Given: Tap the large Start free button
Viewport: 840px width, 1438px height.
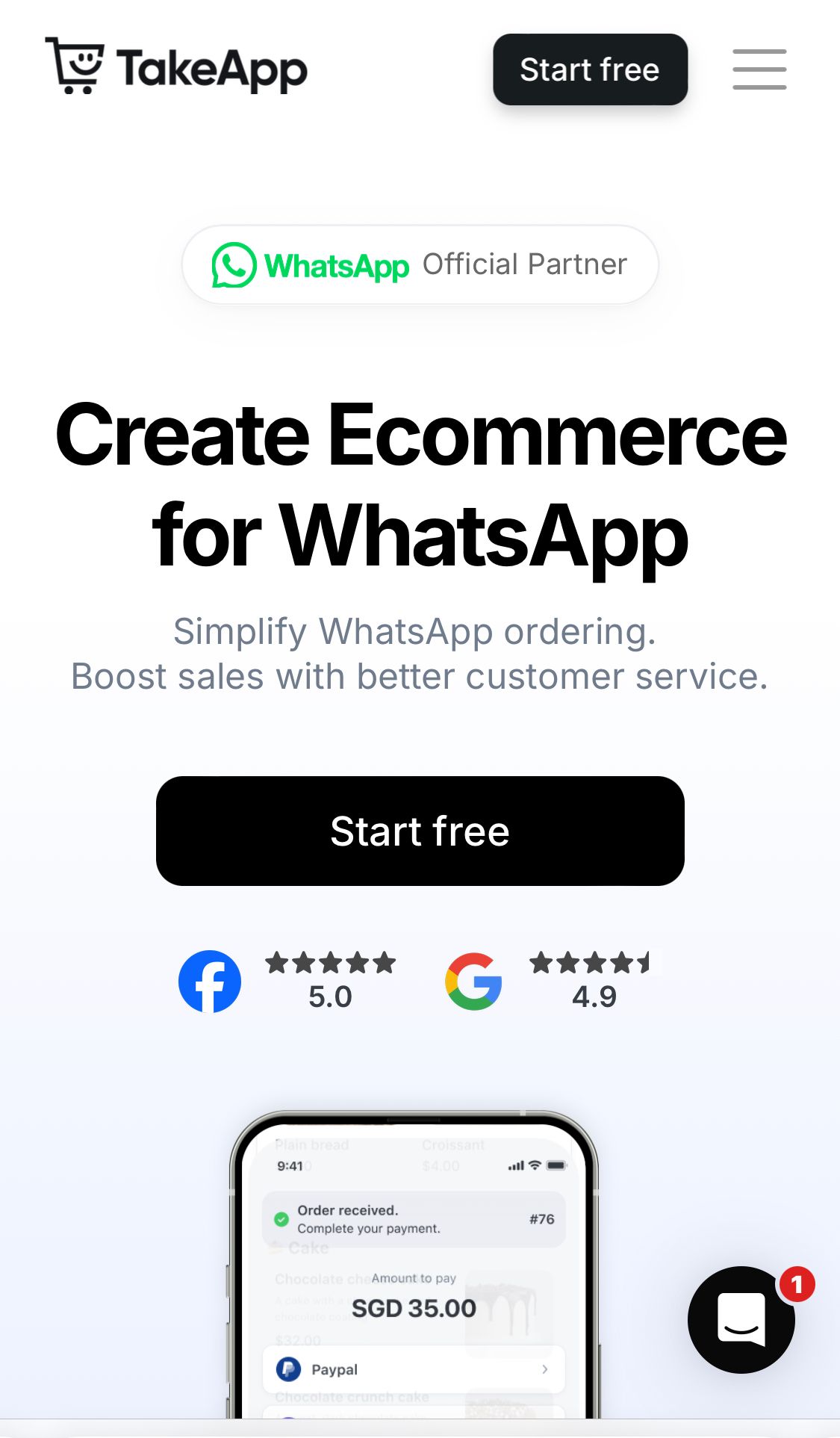Looking at the screenshot, I should coord(420,831).
